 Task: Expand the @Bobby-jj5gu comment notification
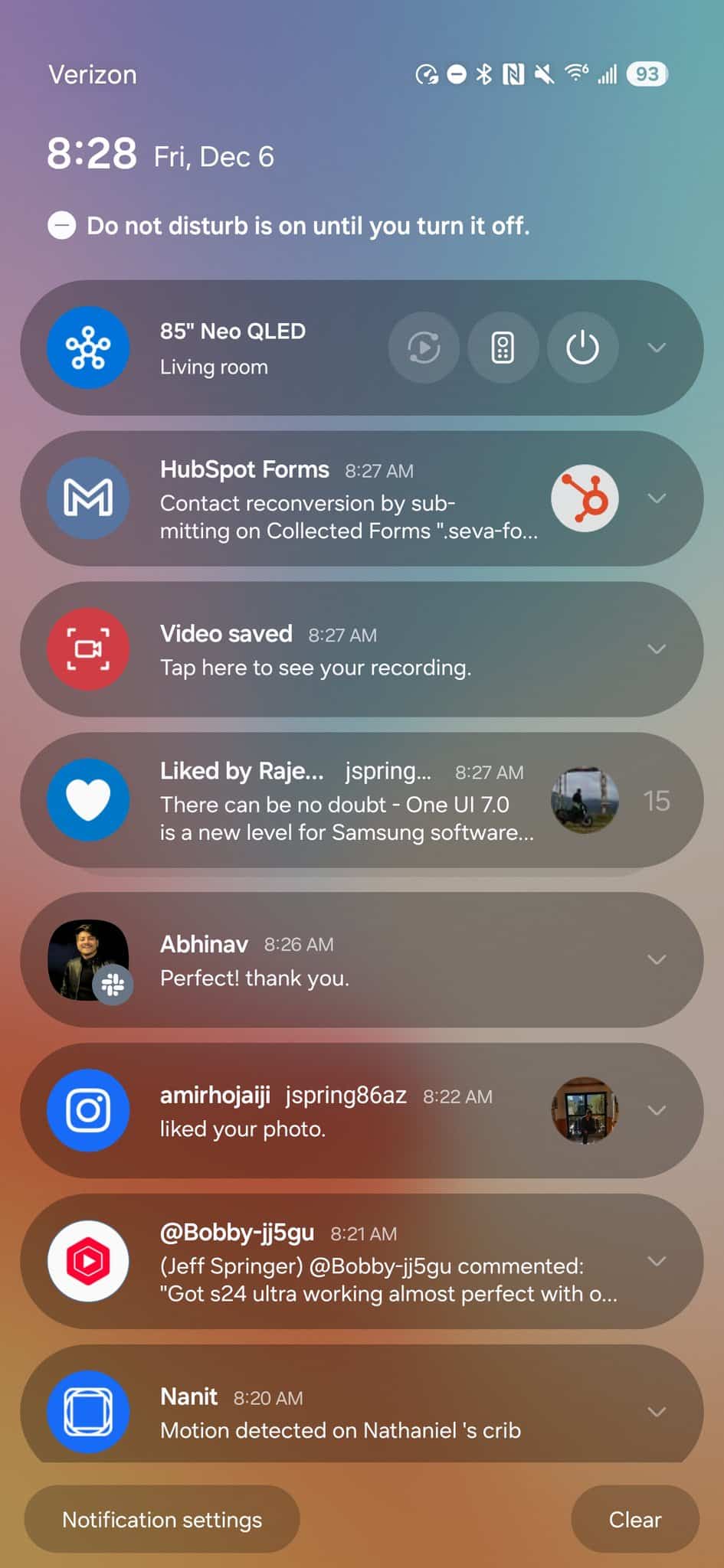657,1262
